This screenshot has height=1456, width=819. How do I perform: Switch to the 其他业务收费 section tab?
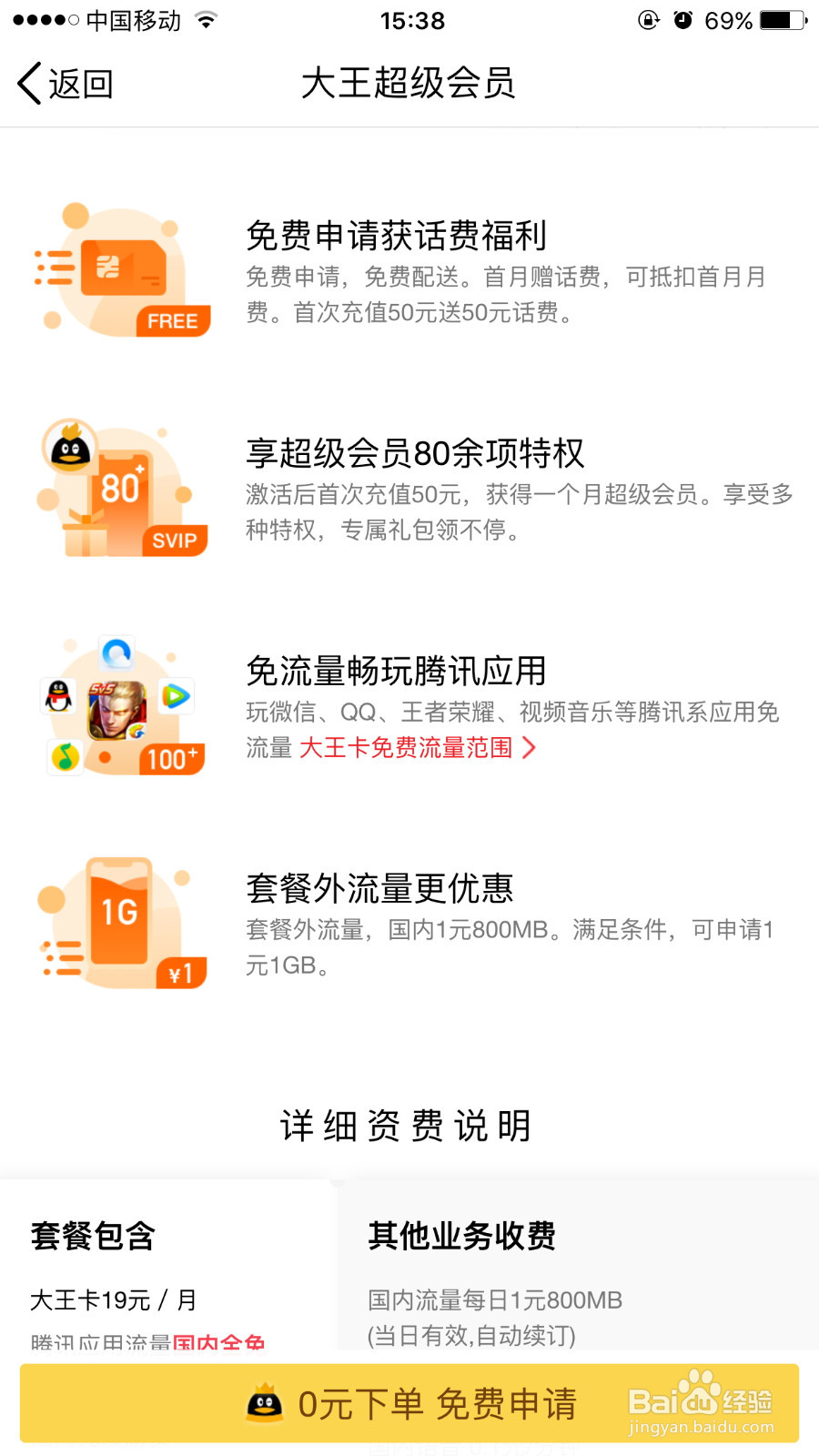(462, 1236)
